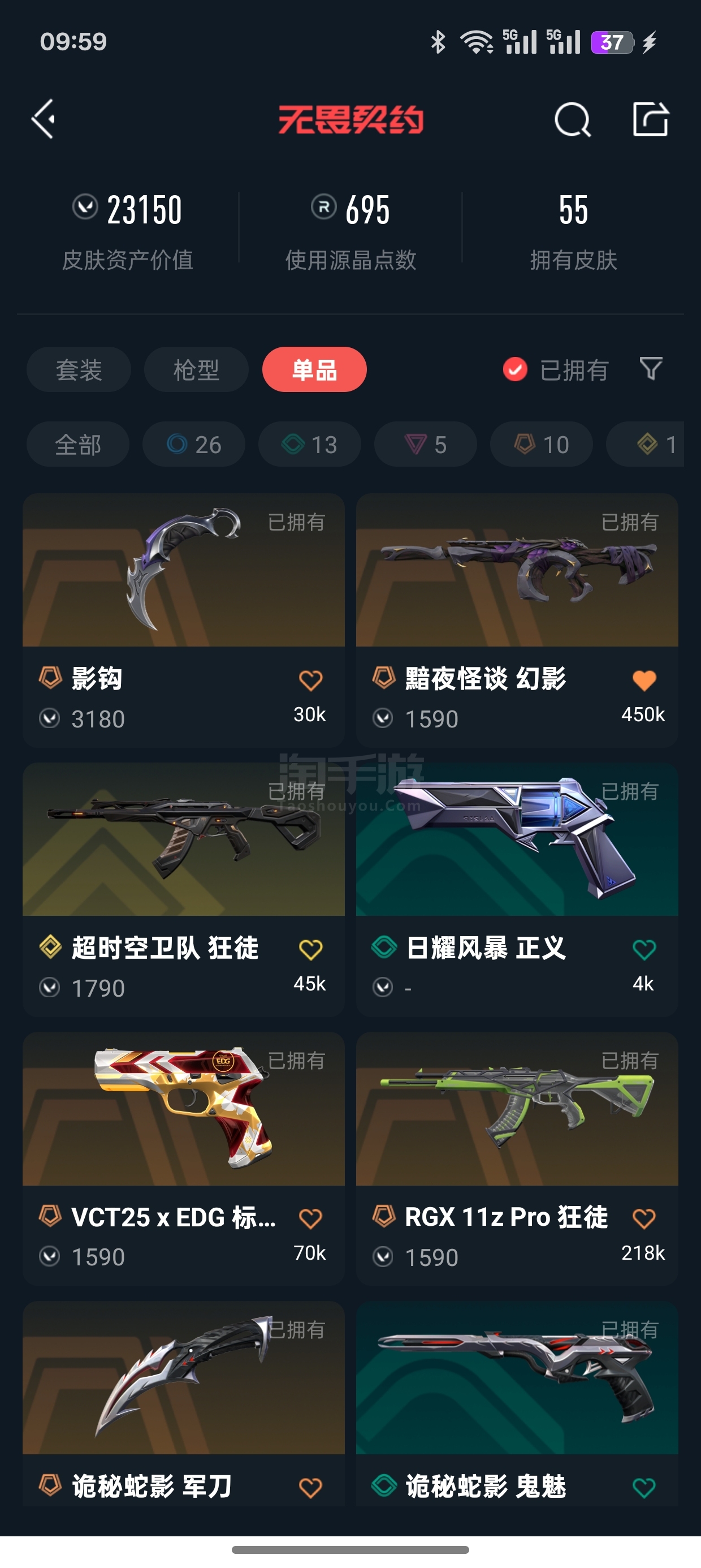Switch to the 套装 tab
Screen dimensions: 701x1568
coord(79,369)
